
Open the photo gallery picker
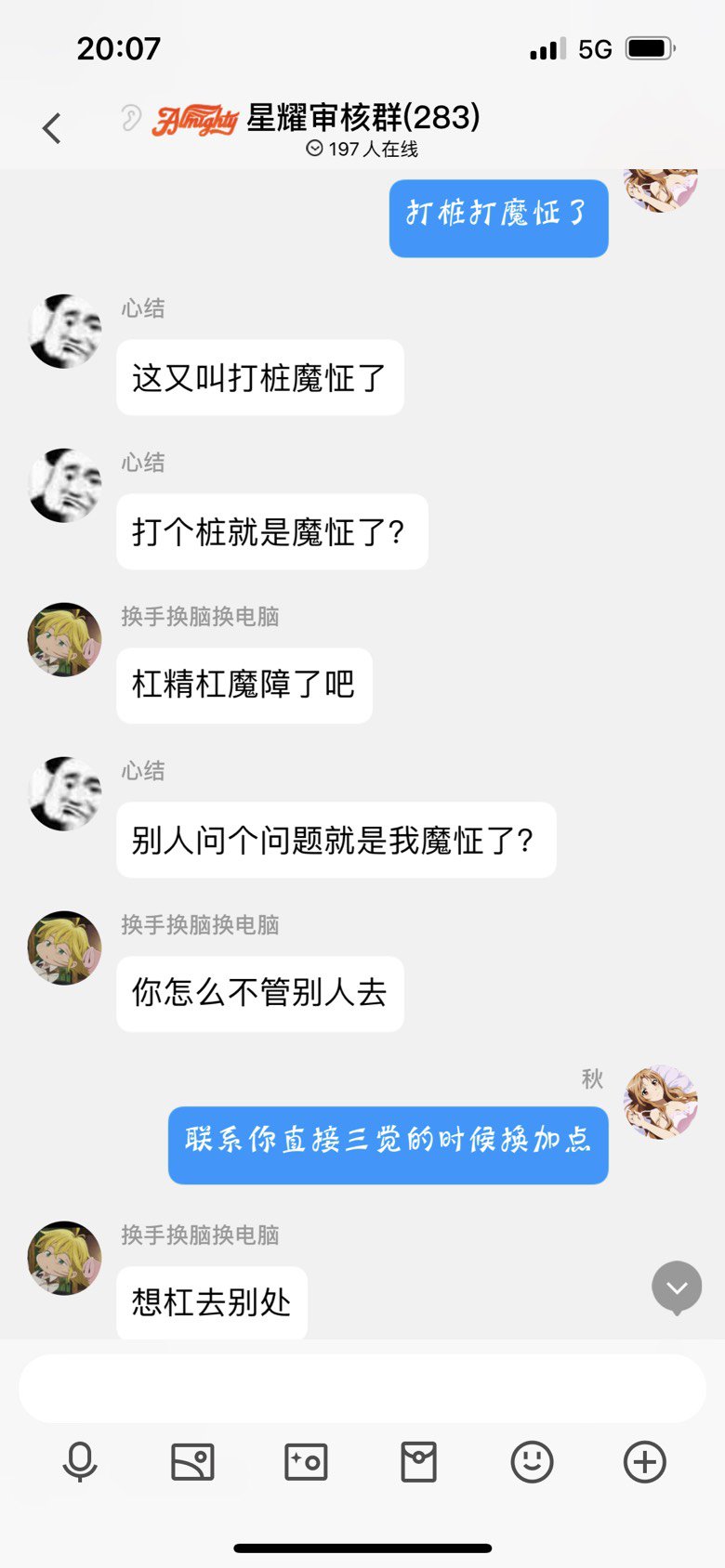point(193,1462)
